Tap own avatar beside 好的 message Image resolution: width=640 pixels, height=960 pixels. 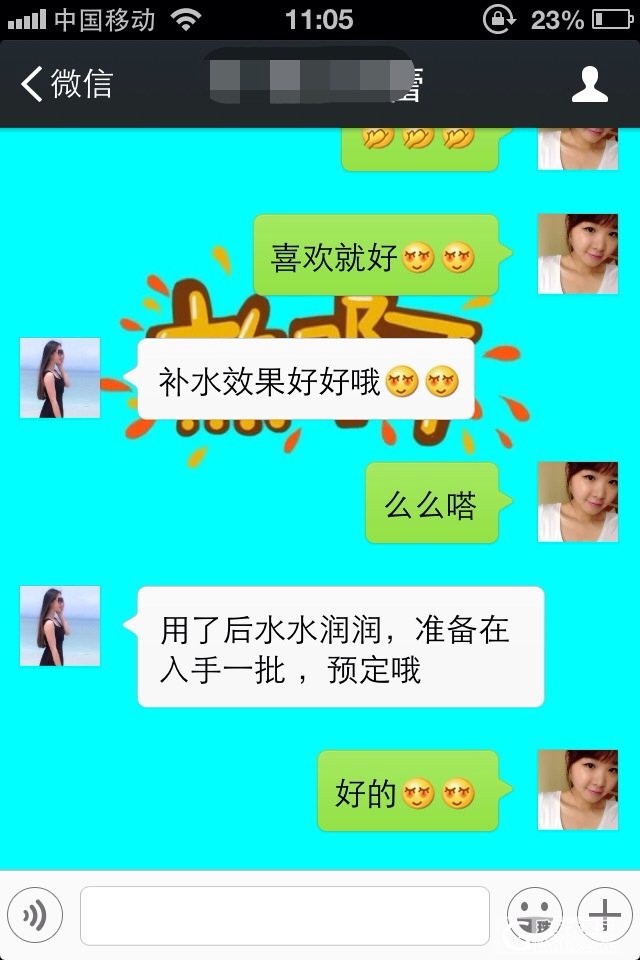[577, 790]
